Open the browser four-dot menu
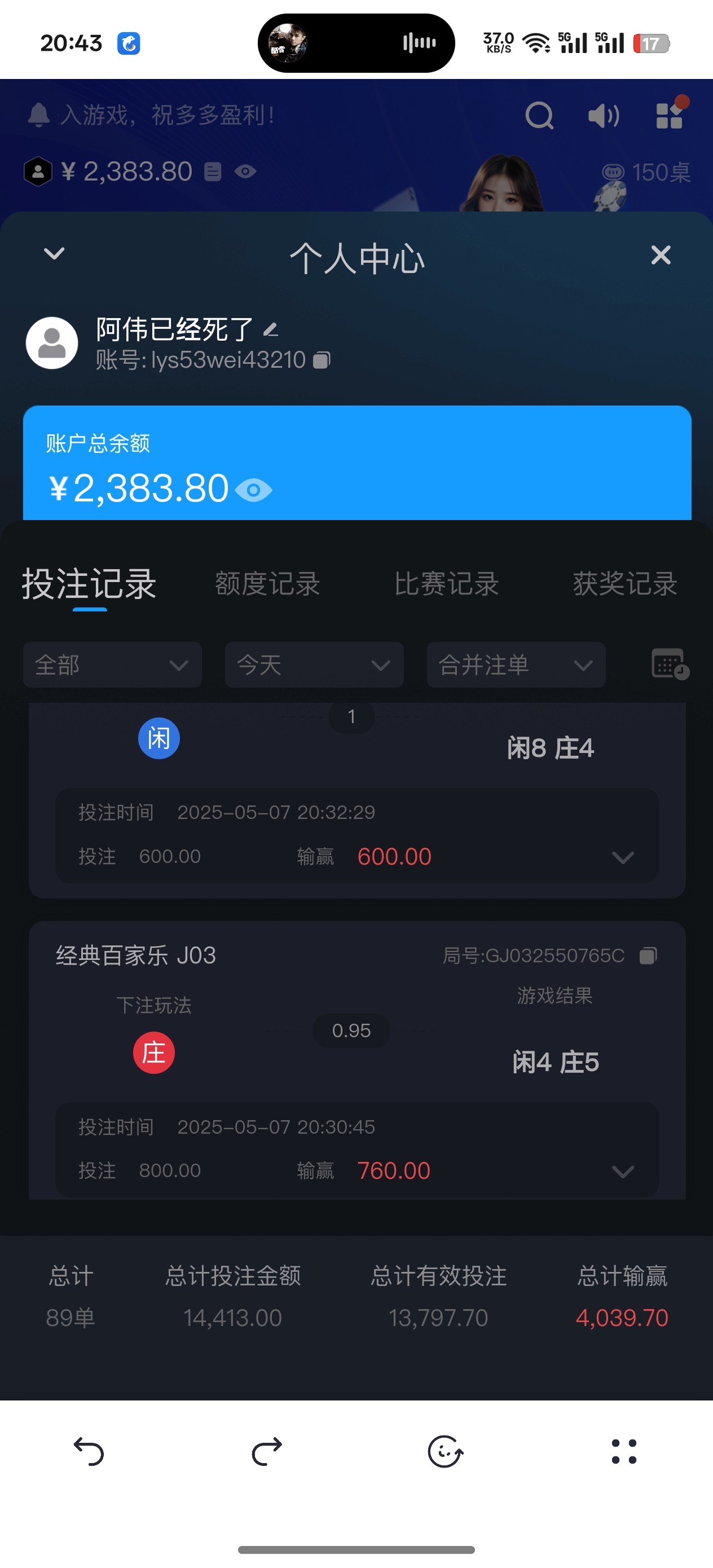713x1568 pixels. click(x=623, y=1452)
